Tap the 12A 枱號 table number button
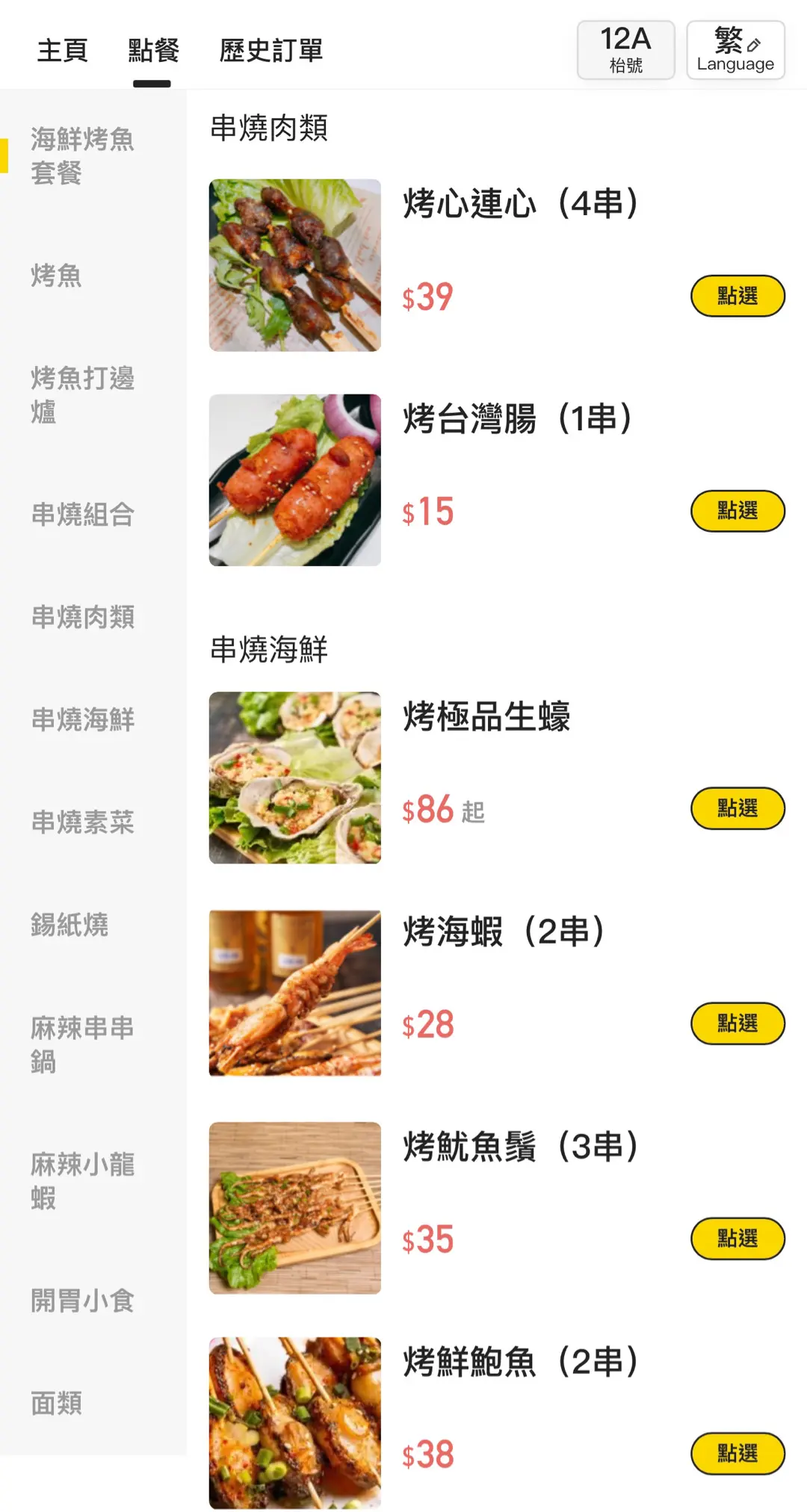This screenshot has height=1512, width=807. 625,50
